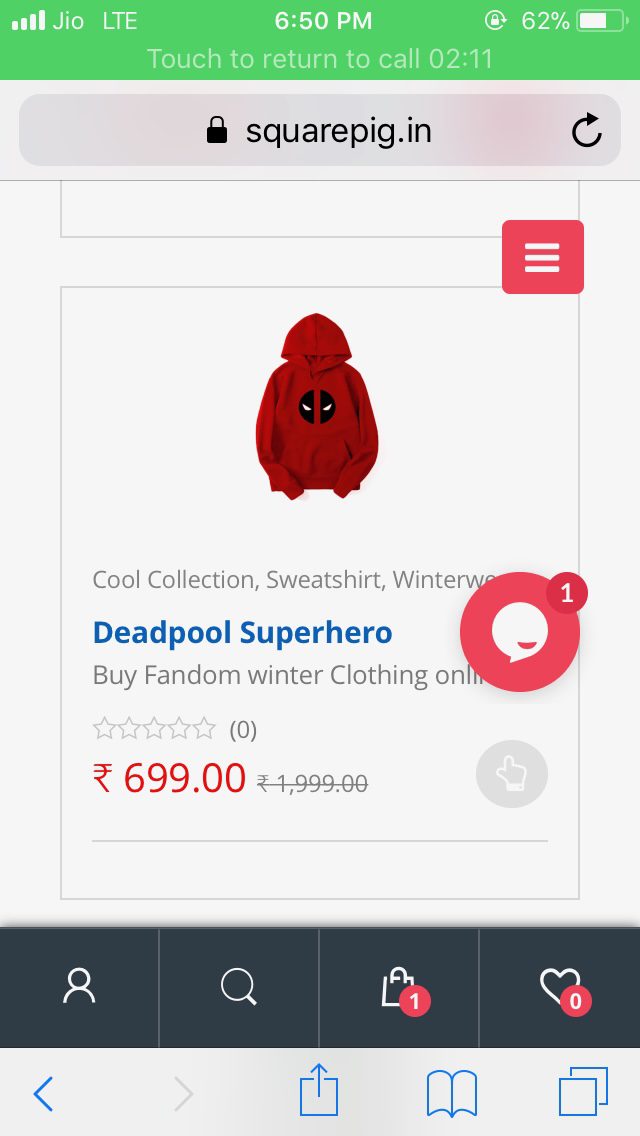Image resolution: width=640 pixels, height=1136 pixels.
Task: Share this page via Safari share icon
Action: (319, 1091)
